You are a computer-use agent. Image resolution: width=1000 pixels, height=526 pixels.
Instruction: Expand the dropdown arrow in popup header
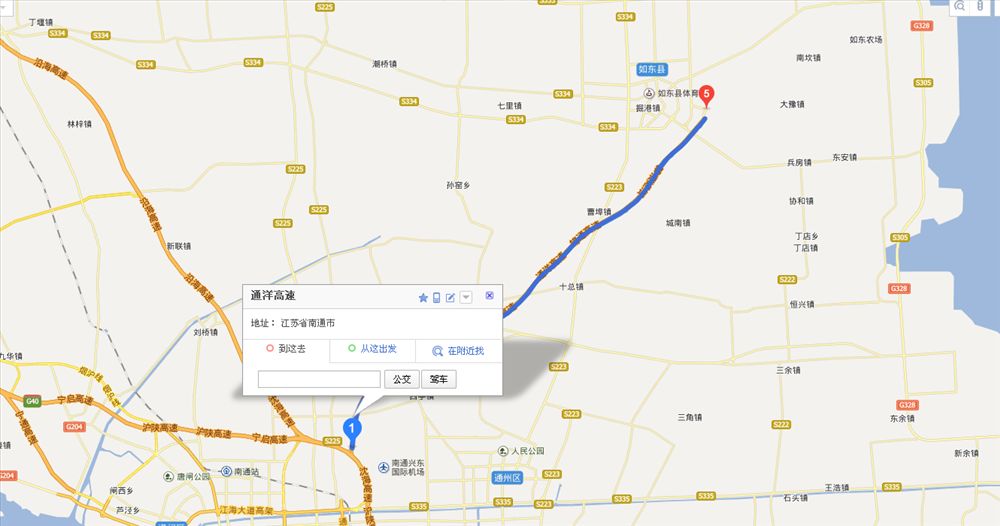[466, 297]
